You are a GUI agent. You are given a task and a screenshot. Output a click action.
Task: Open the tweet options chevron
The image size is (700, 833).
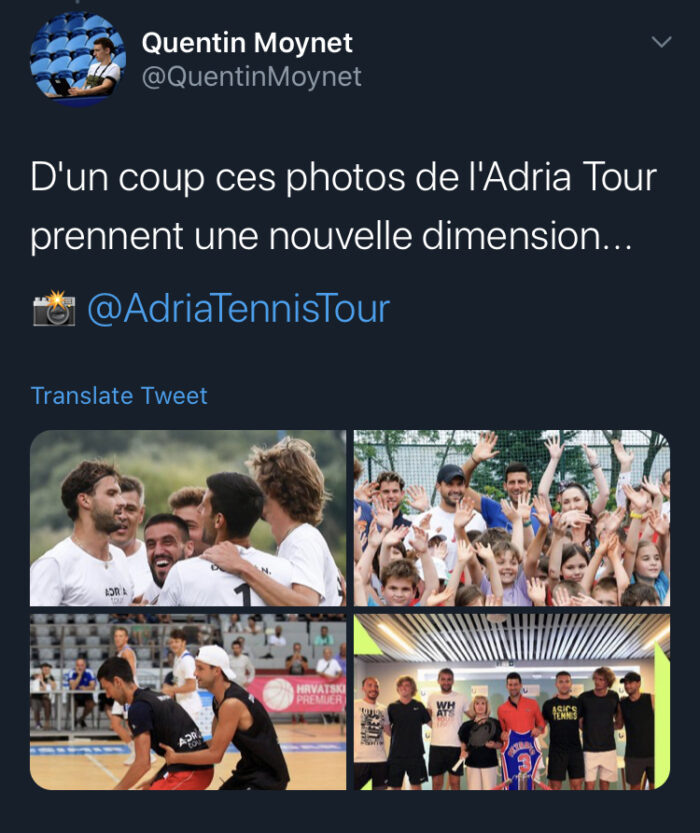pyautogui.click(x=661, y=42)
